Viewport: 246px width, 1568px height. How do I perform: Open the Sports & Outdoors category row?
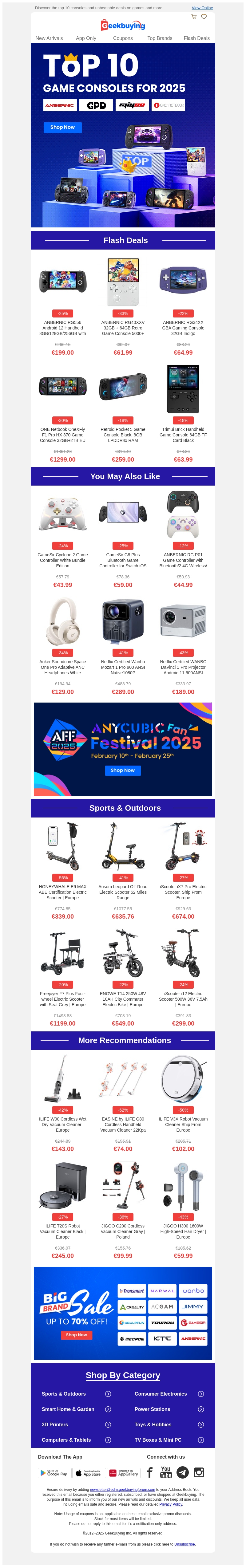[76, 1394]
